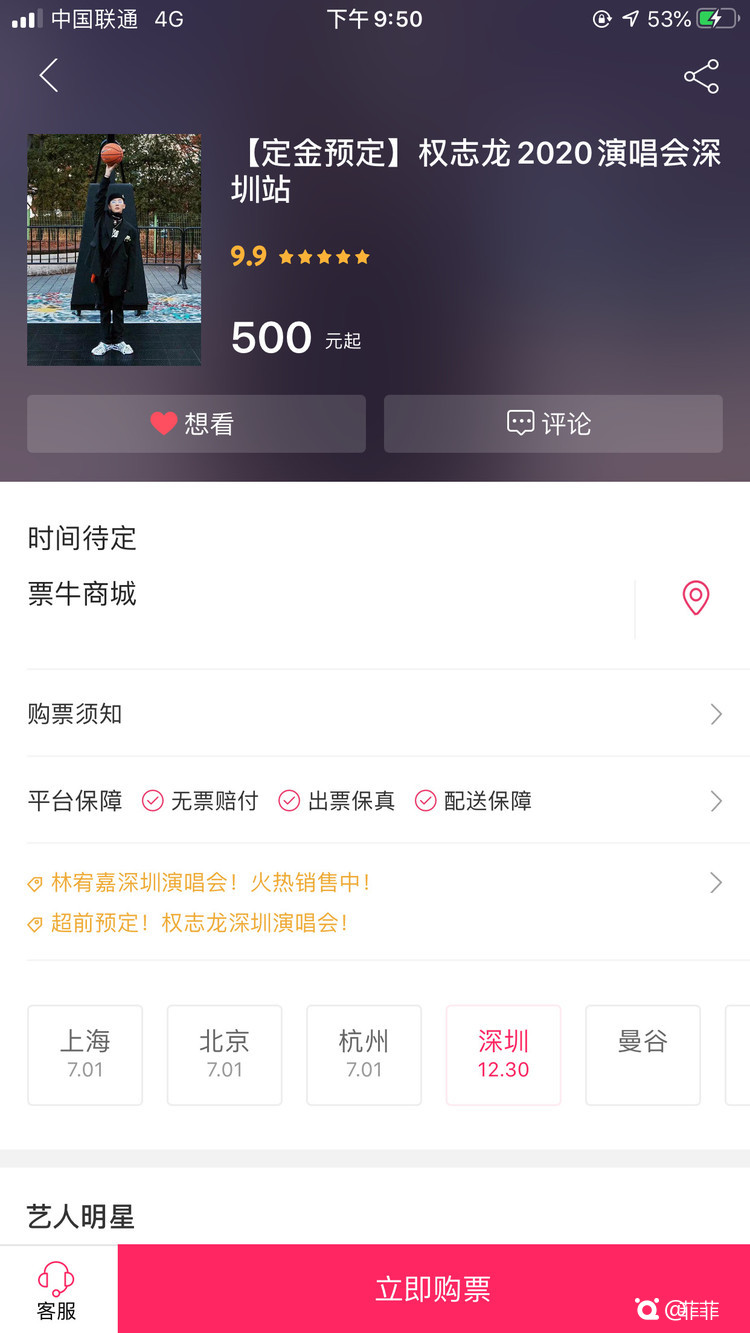Contact 客服 customer service
The height and width of the screenshot is (1333, 750).
[x=57, y=1290]
